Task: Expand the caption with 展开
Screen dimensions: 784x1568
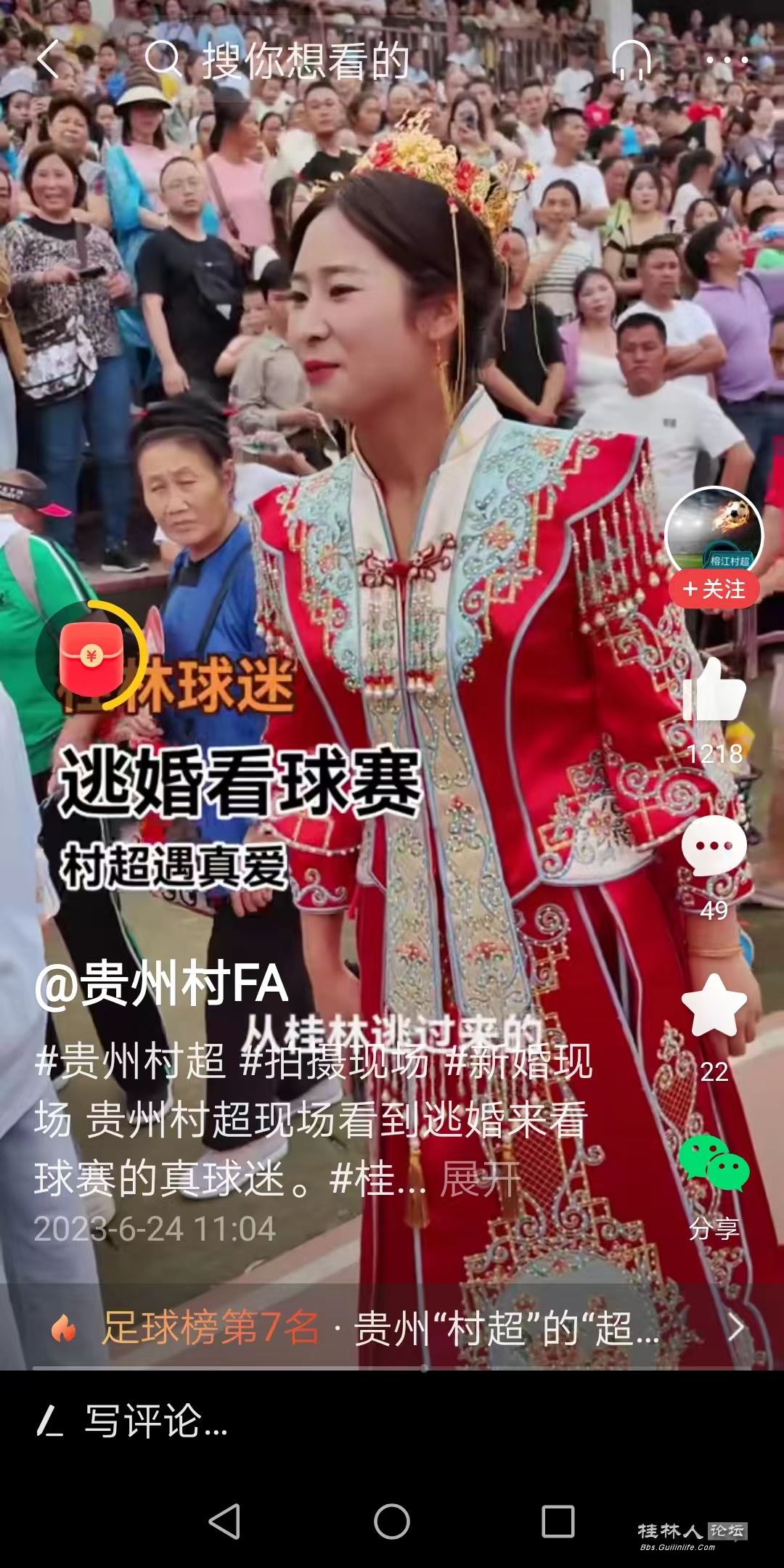Action: pos(481,1179)
